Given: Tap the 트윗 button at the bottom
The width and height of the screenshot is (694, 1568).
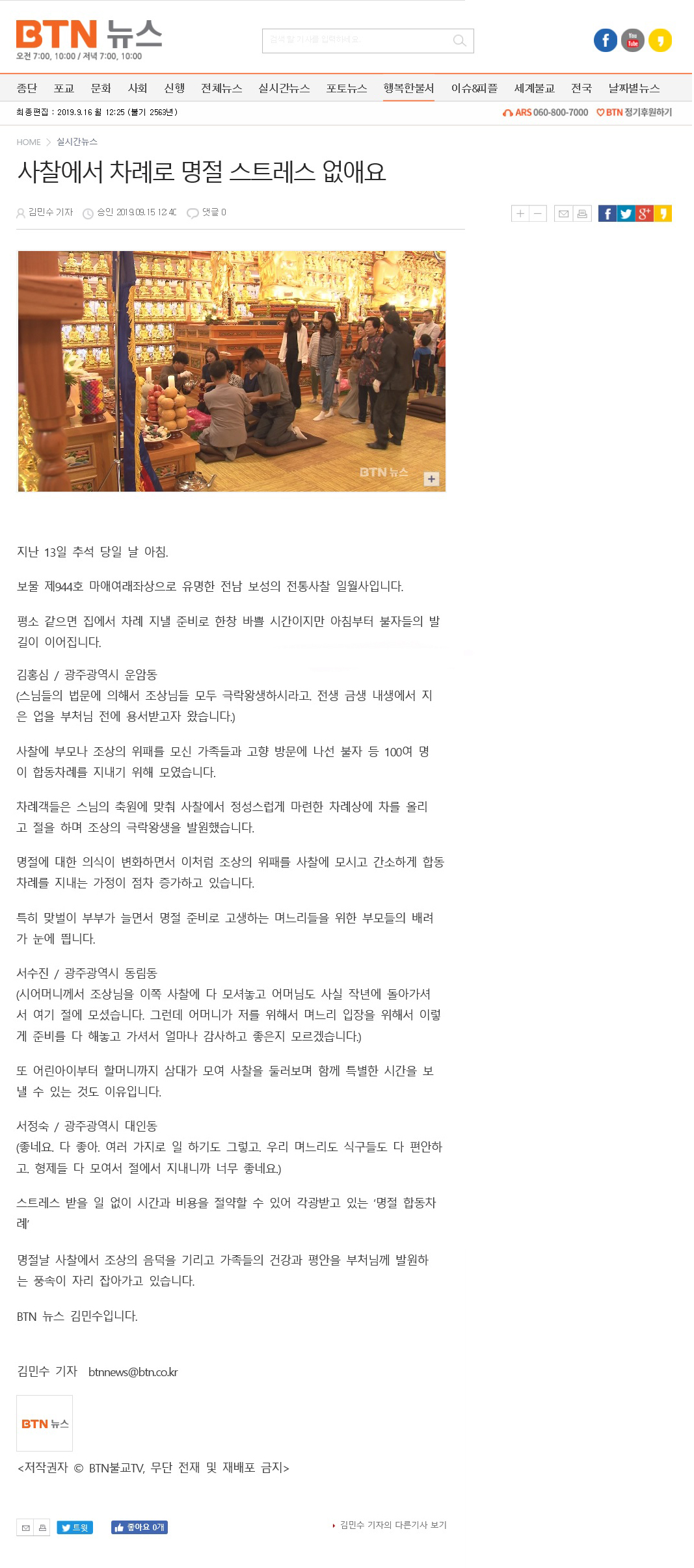Looking at the screenshot, I should [75, 1528].
